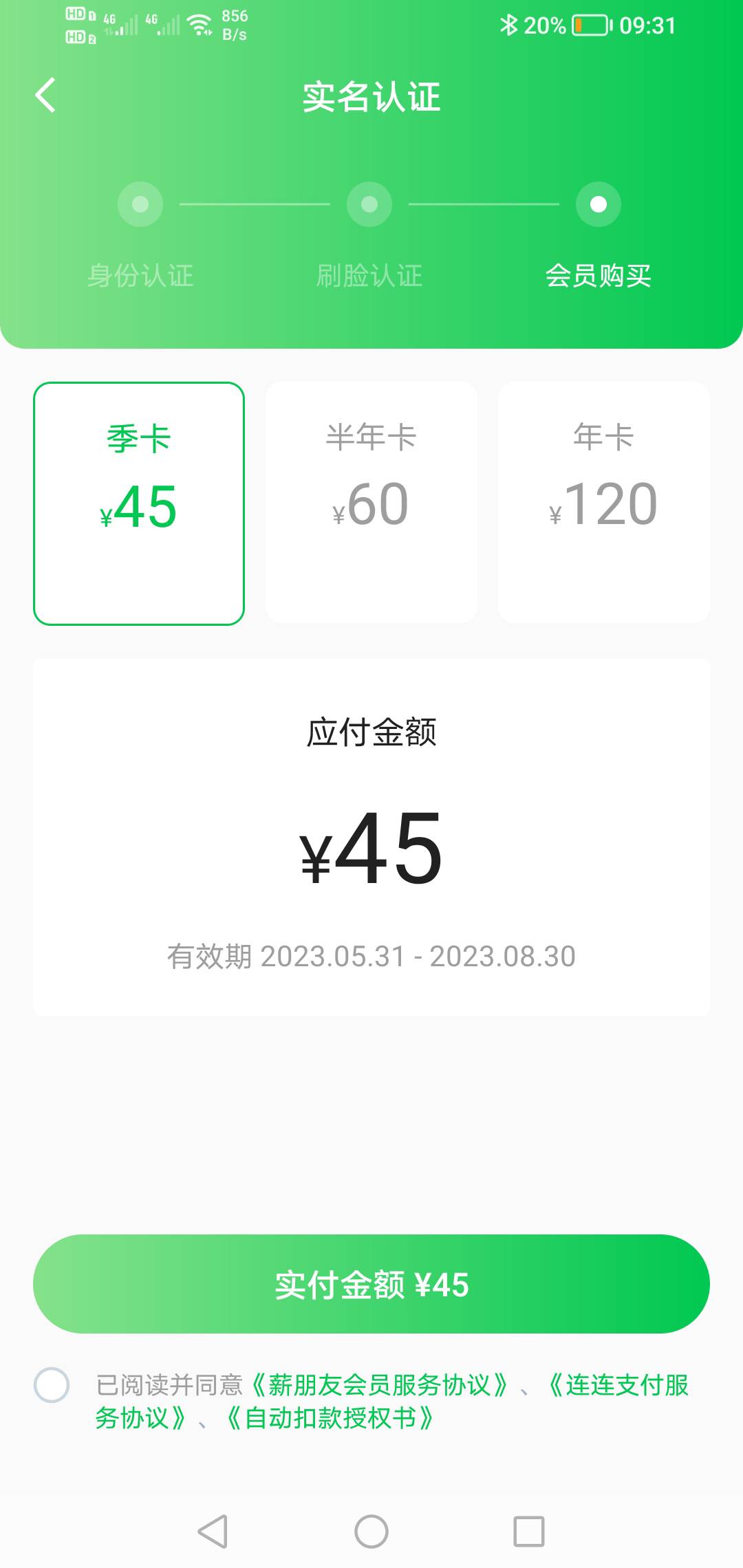
Task: Open recent apps from navigation bar
Action: [529, 1532]
